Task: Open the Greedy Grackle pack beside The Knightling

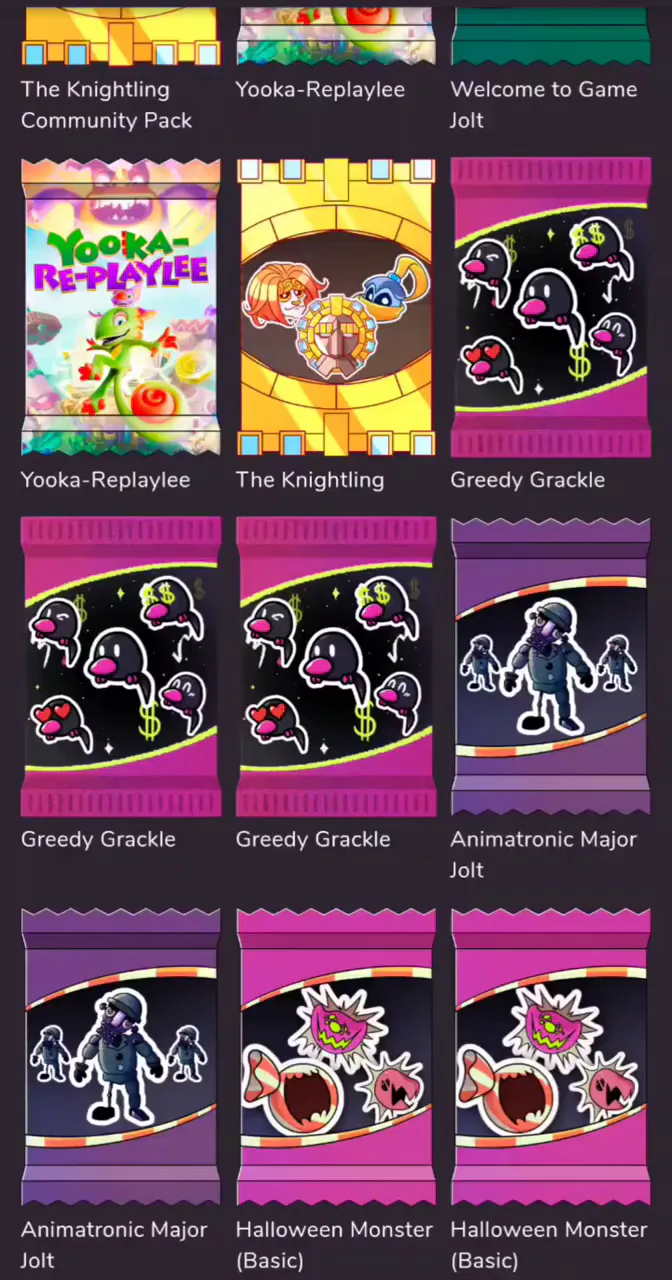Action: click(x=550, y=307)
